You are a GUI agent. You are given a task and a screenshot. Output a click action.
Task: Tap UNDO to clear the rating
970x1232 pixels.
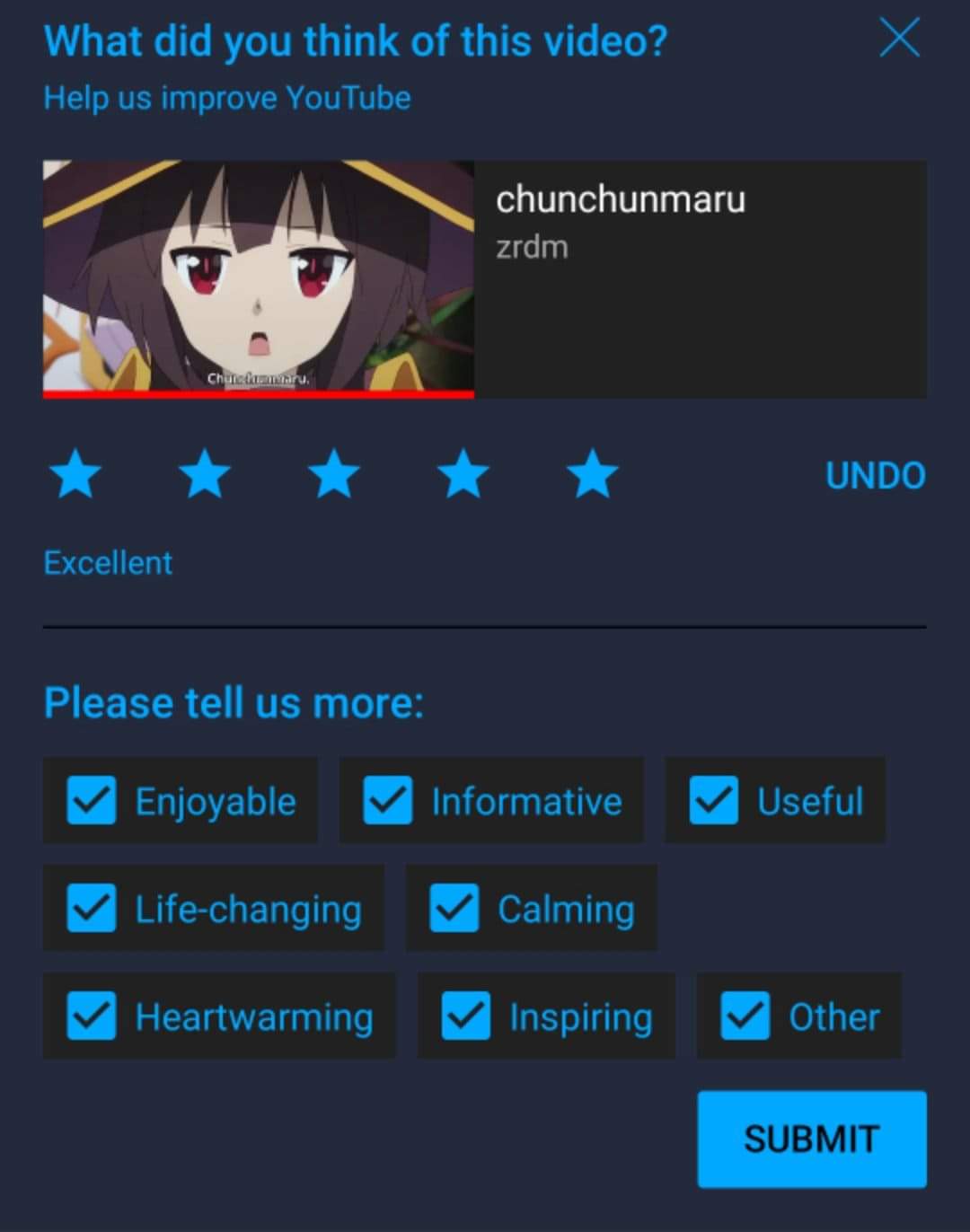click(875, 475)
